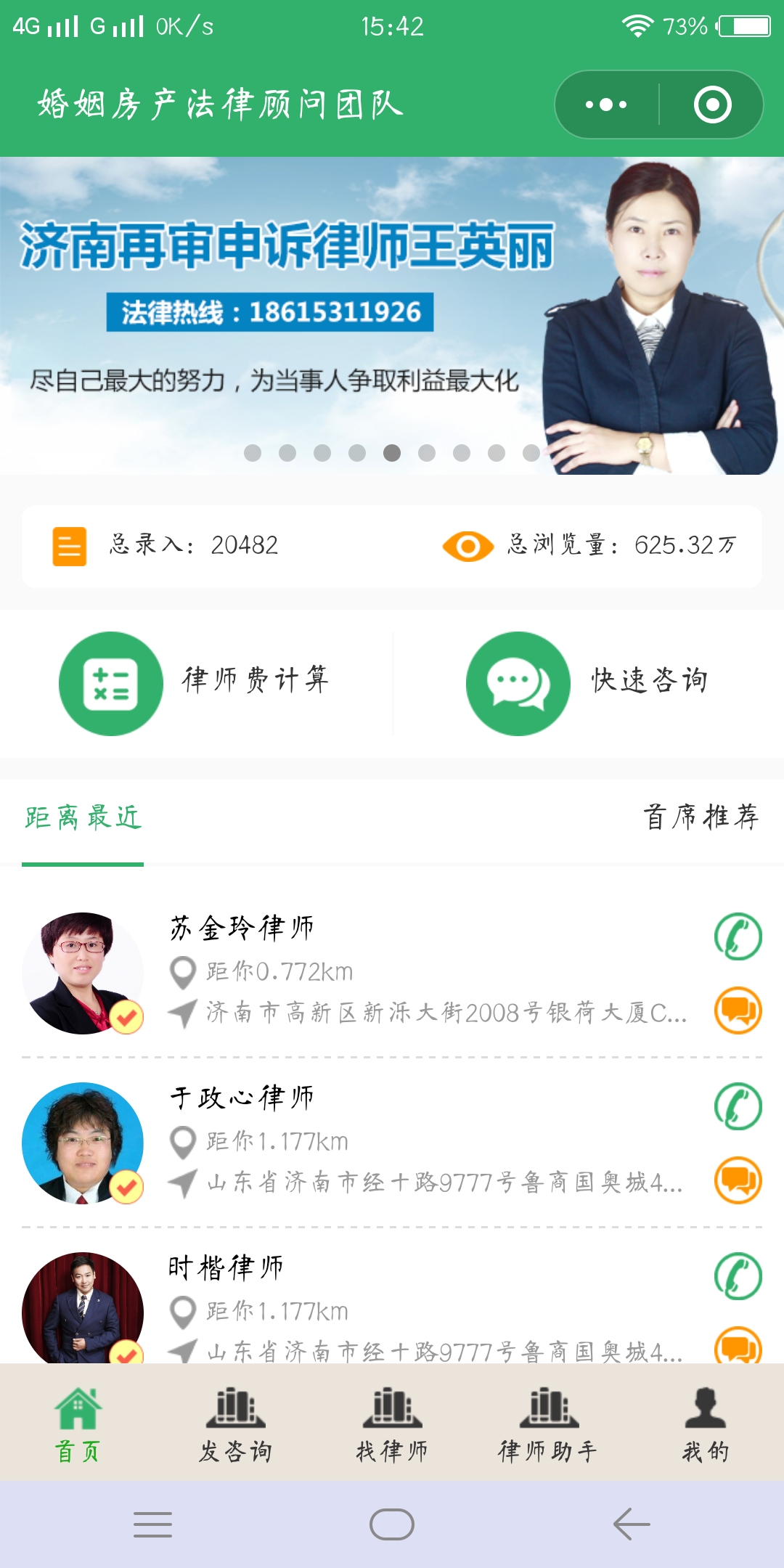Switch to the 首席推荐 tab

coord(701,817)
